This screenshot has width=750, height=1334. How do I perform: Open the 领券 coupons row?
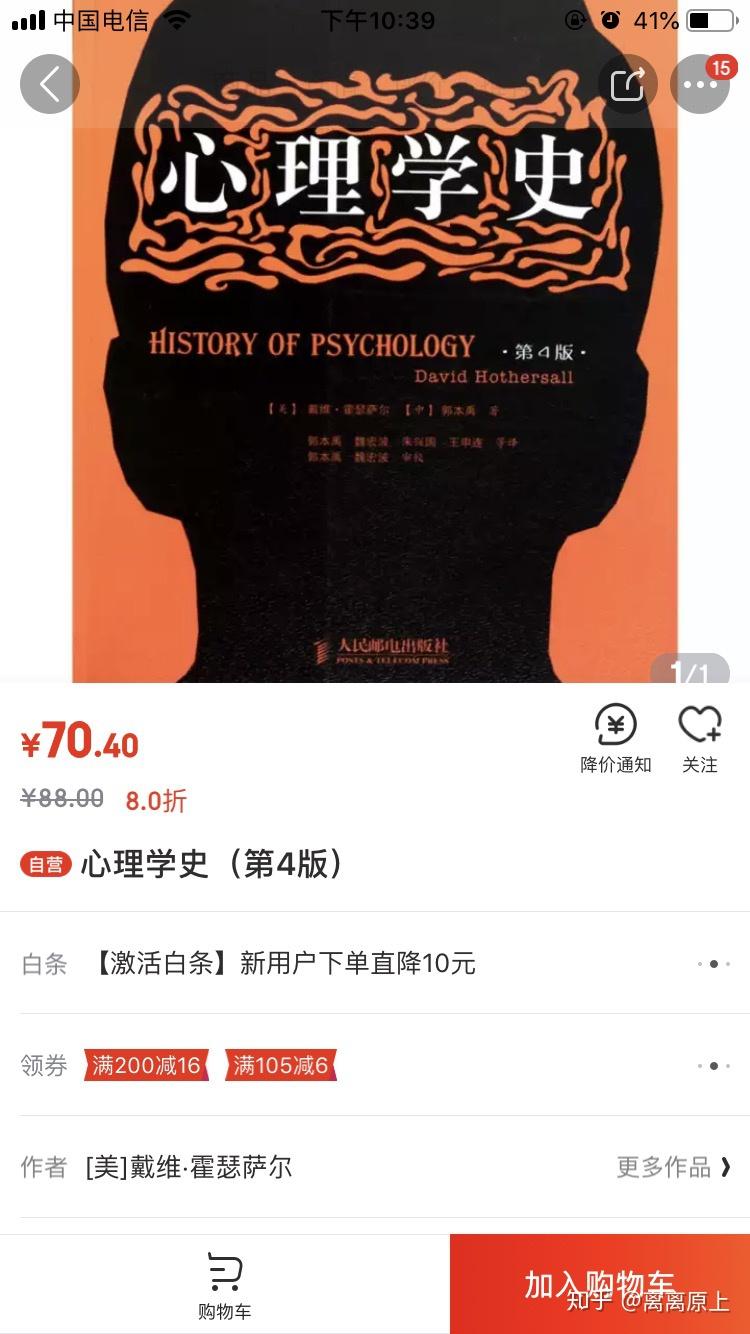(375, 1065)
